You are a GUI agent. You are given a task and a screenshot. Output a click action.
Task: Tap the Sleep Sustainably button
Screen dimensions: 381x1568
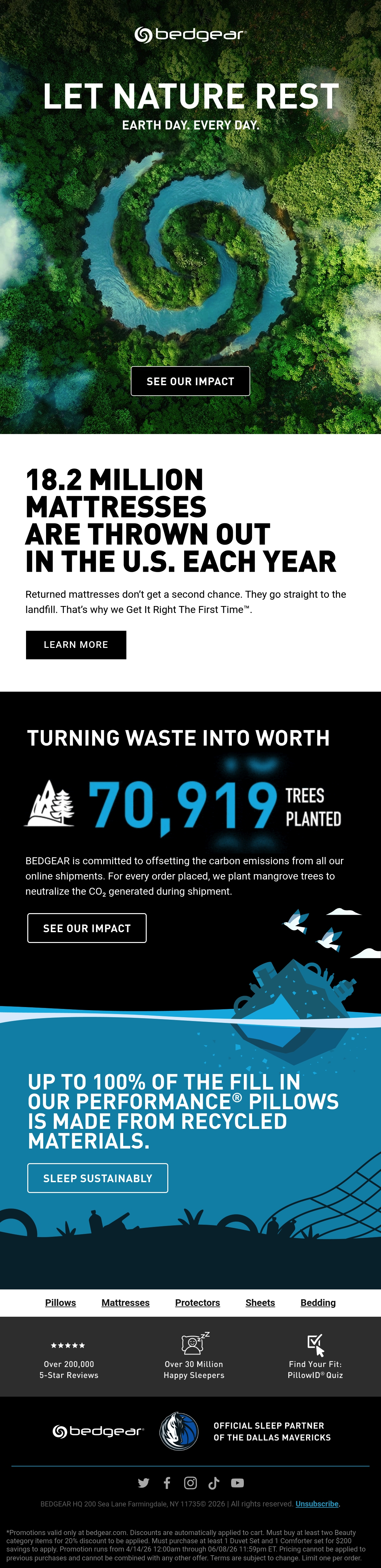[x=97, y=1178]
